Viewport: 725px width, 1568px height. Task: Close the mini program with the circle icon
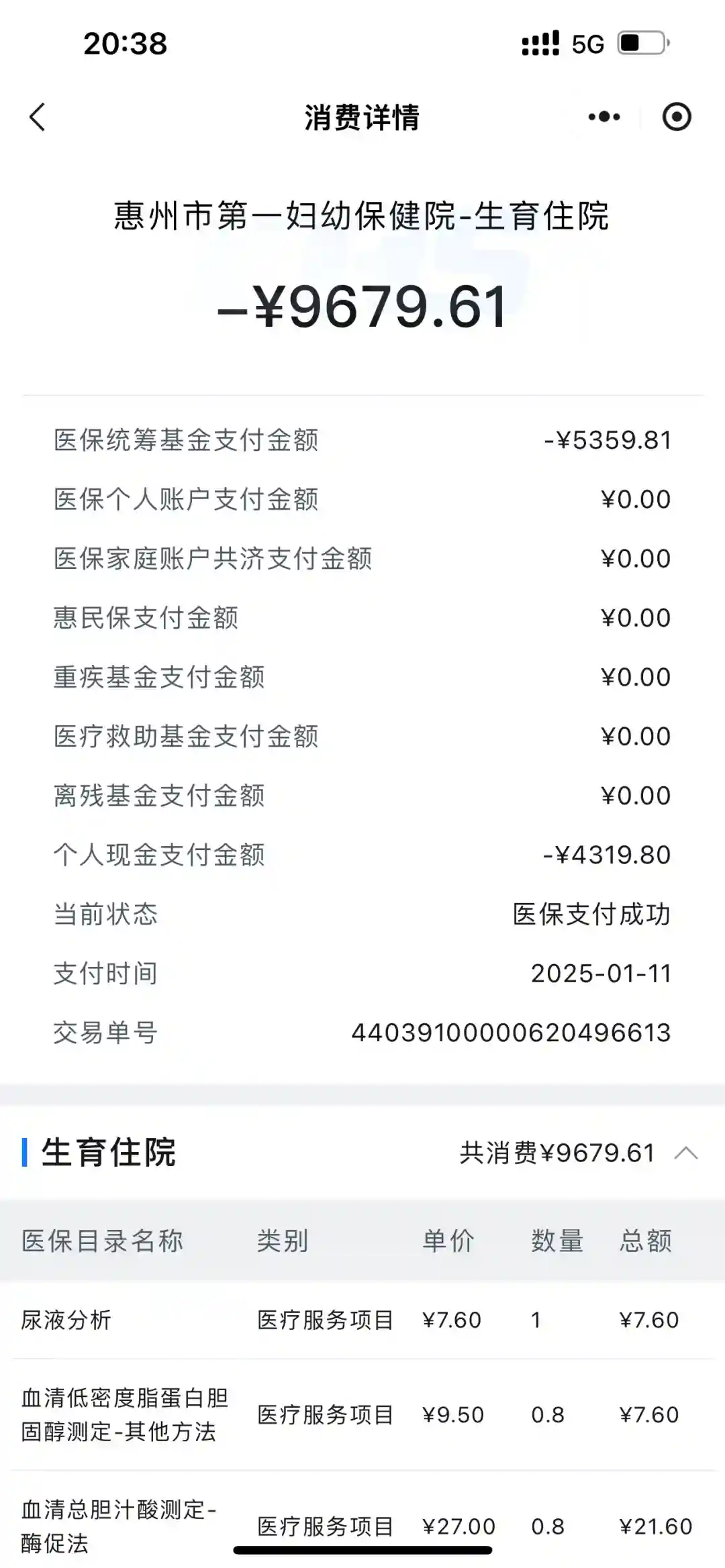click(x=676, y=117)
